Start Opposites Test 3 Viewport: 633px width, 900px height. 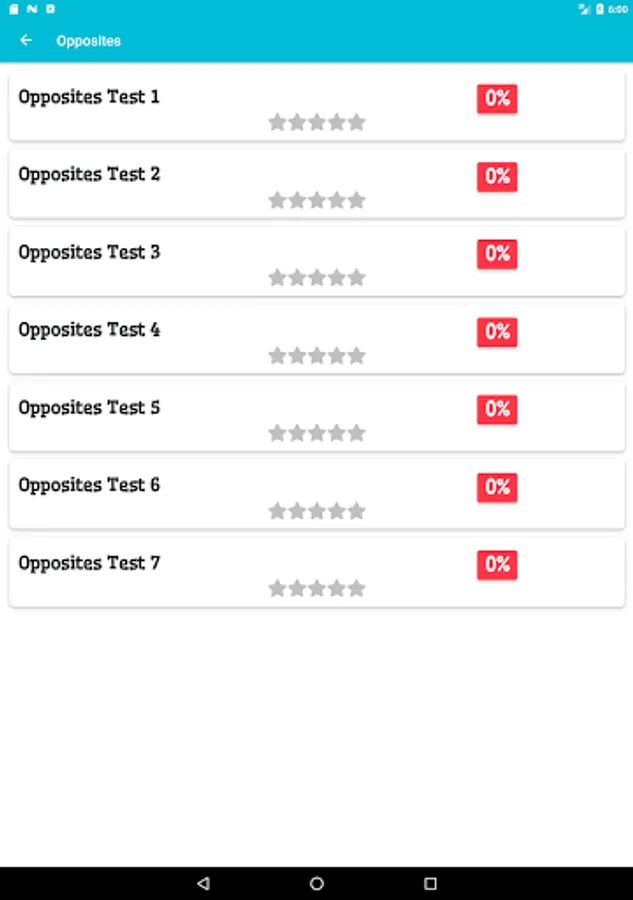pyautogui.click(x=317, y=262)
